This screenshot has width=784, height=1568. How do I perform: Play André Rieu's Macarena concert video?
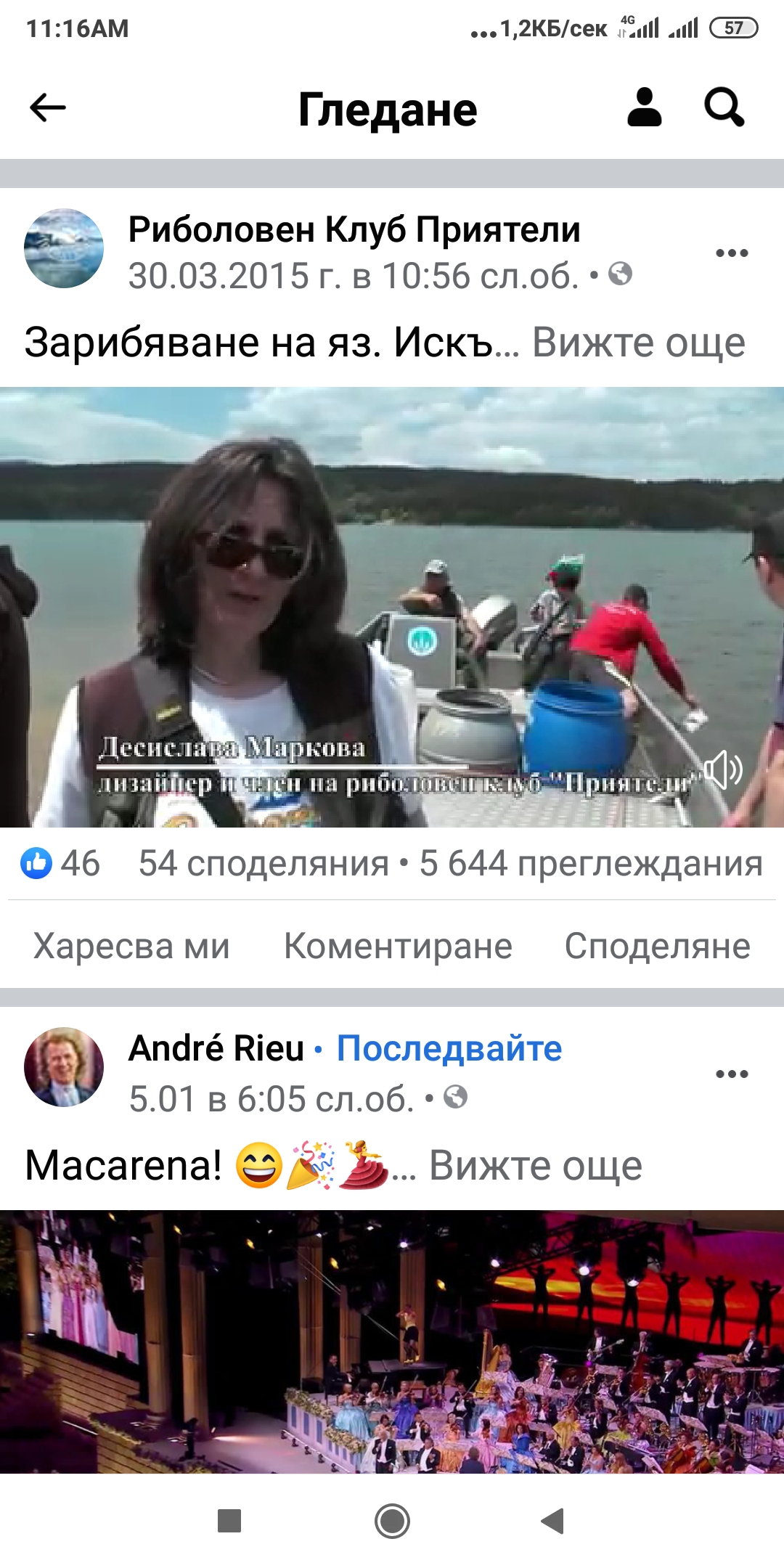click(392, 1342)
